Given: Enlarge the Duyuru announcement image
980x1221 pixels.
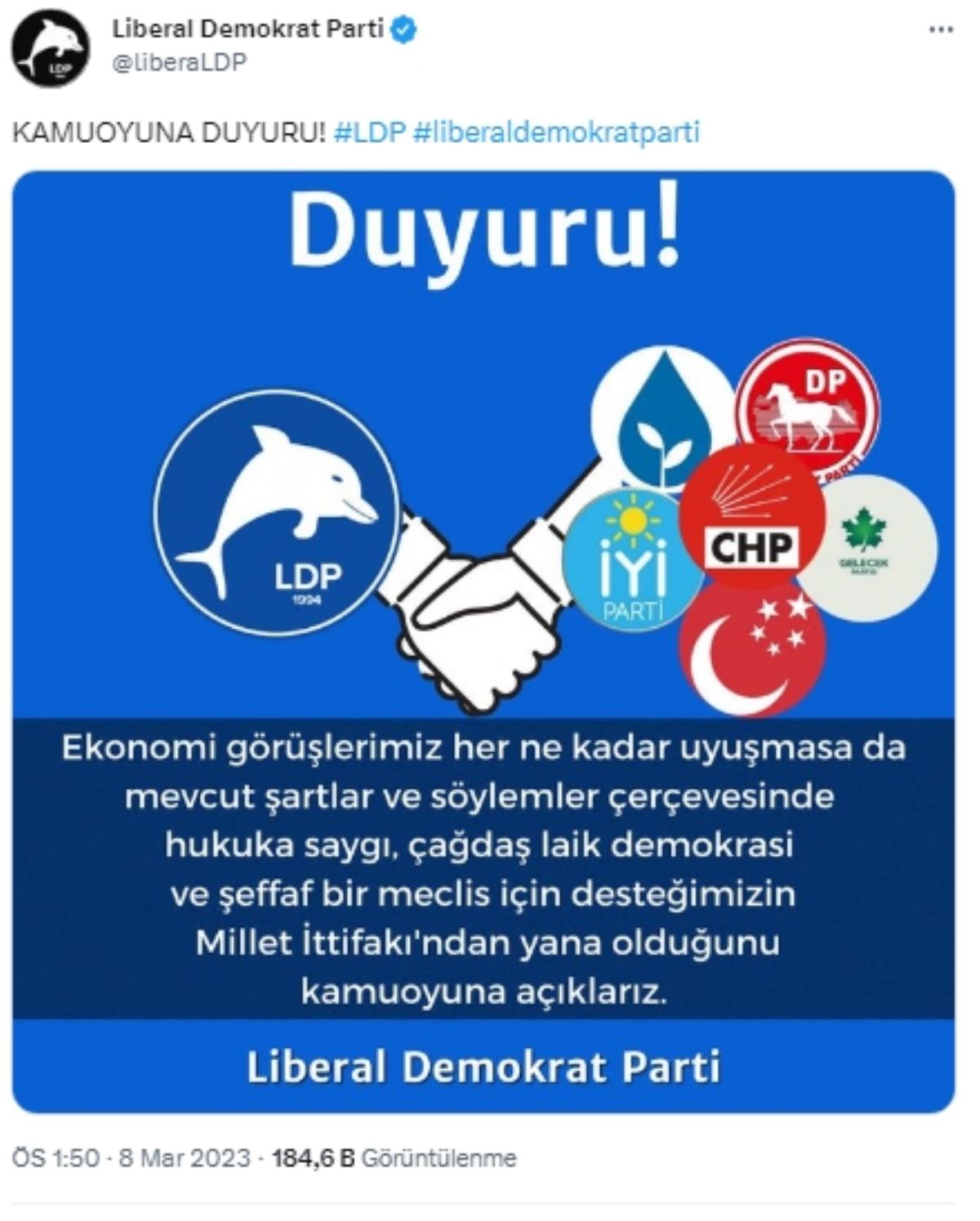Looking at the screenshot, I should tap(483, 641).
